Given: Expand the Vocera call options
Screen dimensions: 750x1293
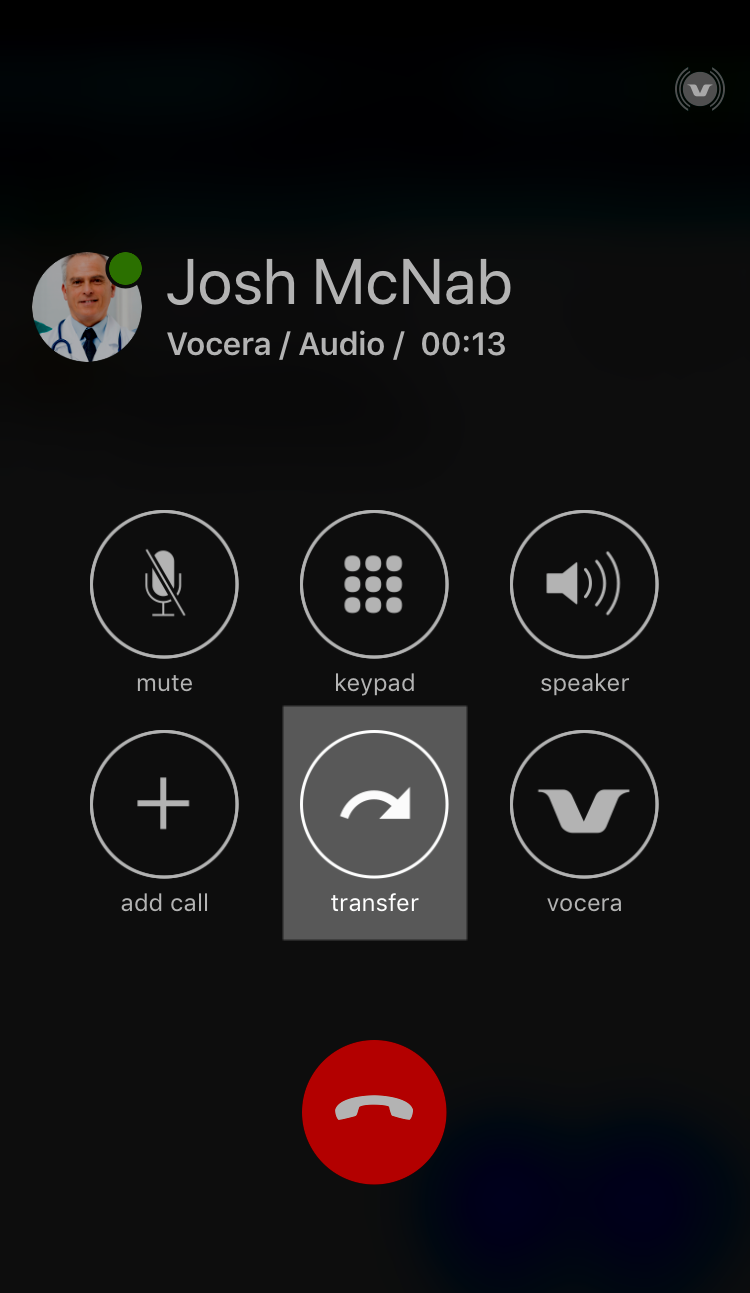Looking at the screenshot, I should pos(584,803).
